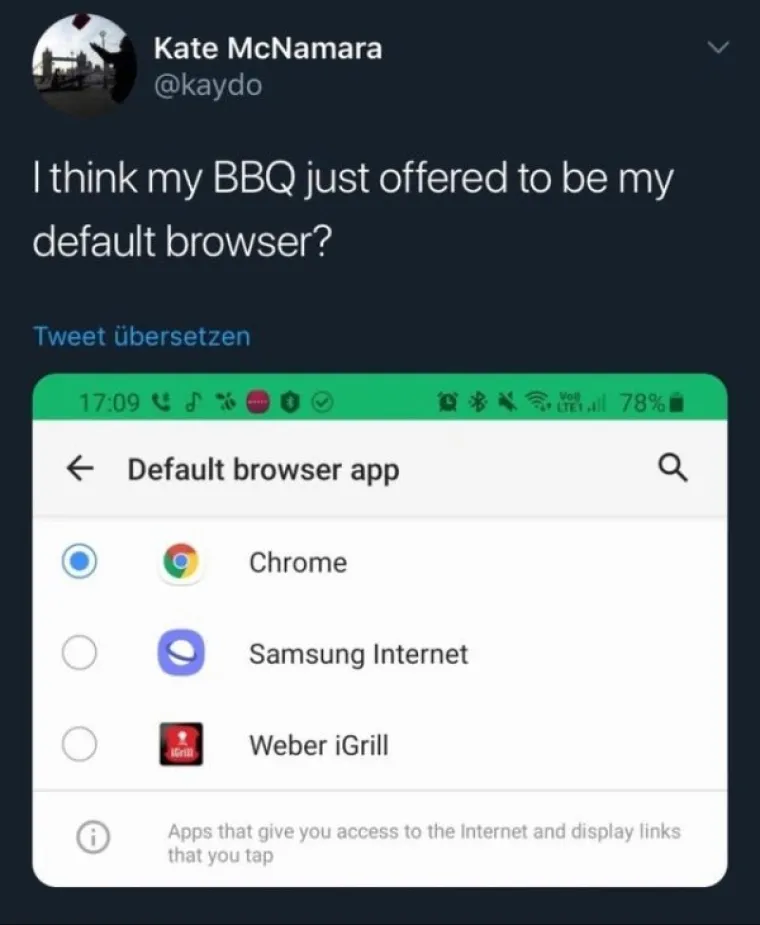Viewport: 760px width, 925px height.
Task: Open the attached default browser screenshot
Action: coord(380,630)
